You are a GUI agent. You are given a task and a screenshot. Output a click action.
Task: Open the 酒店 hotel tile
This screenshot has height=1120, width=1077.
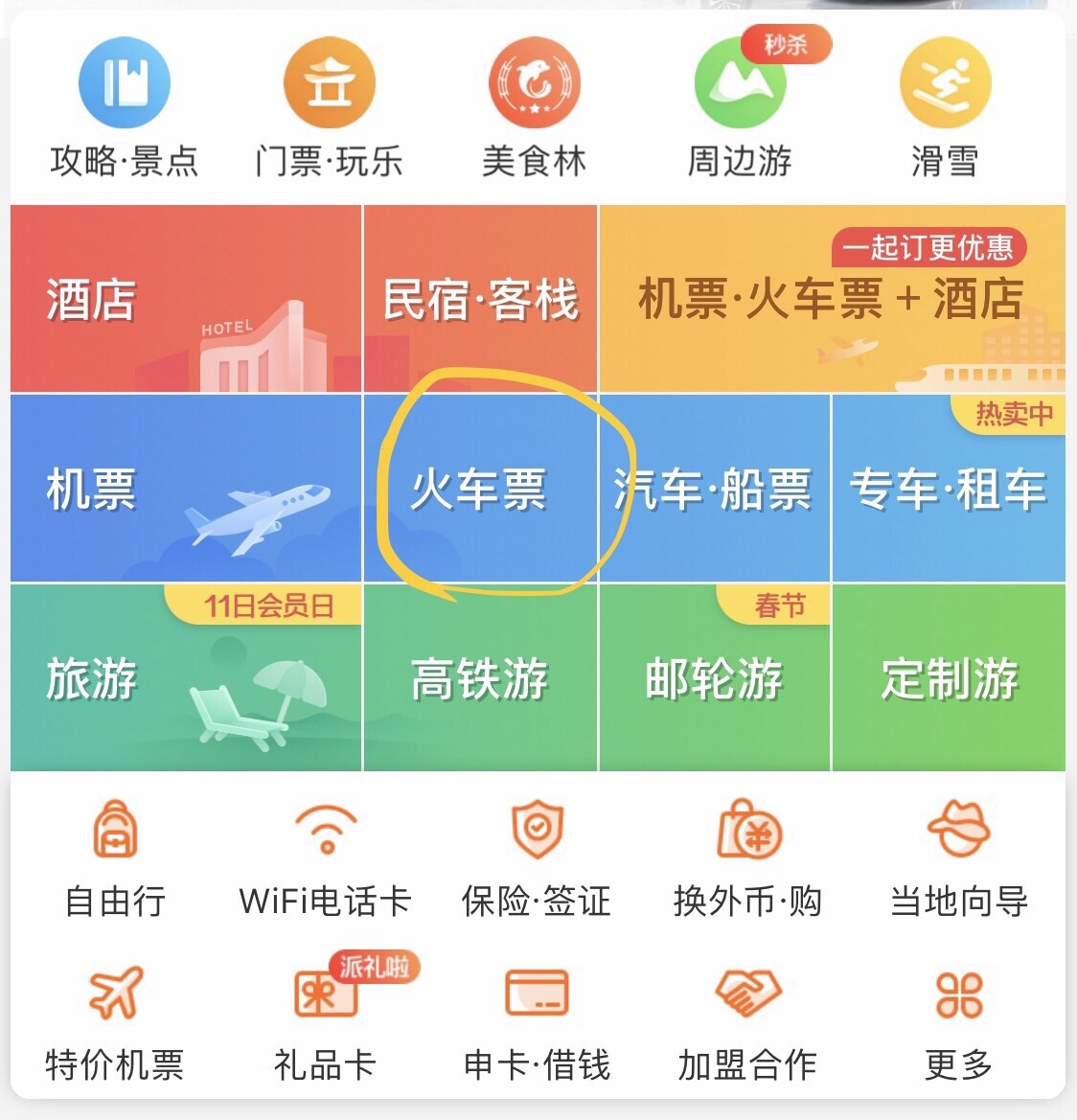(186, 299)
